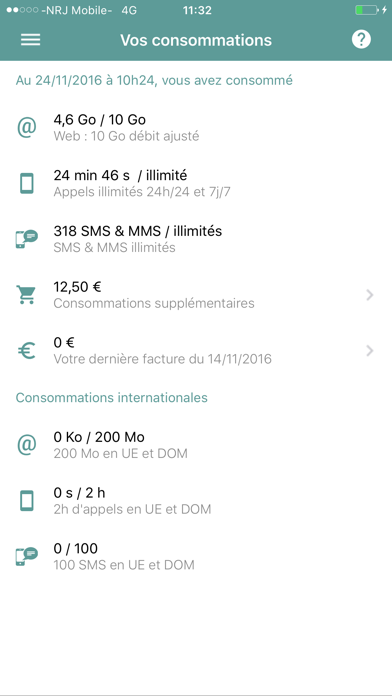Open the hamburger drawer menu
Screen dimensions: 392x696
pyautogui.click(x=31, y=40)
